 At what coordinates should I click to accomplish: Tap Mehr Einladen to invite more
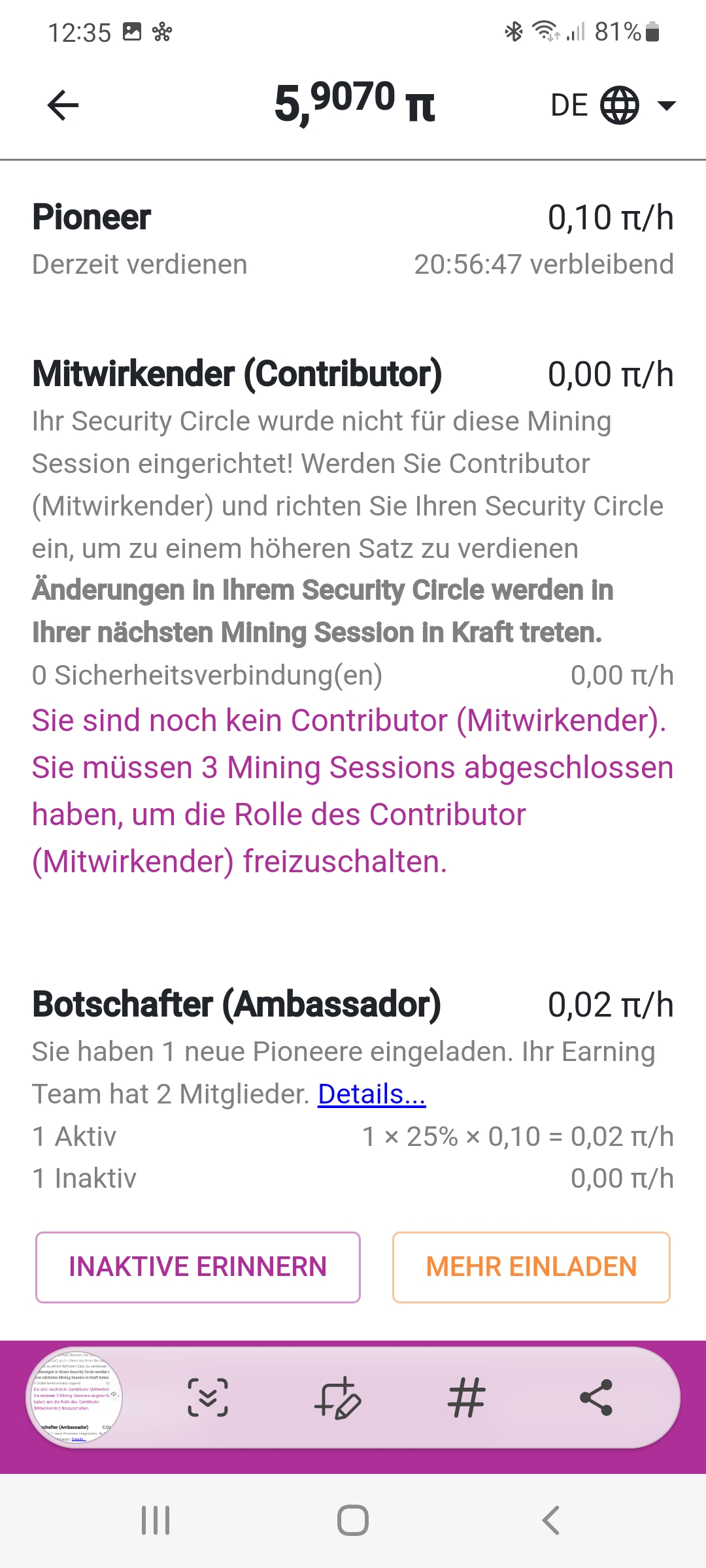[x=531, y=1267]
